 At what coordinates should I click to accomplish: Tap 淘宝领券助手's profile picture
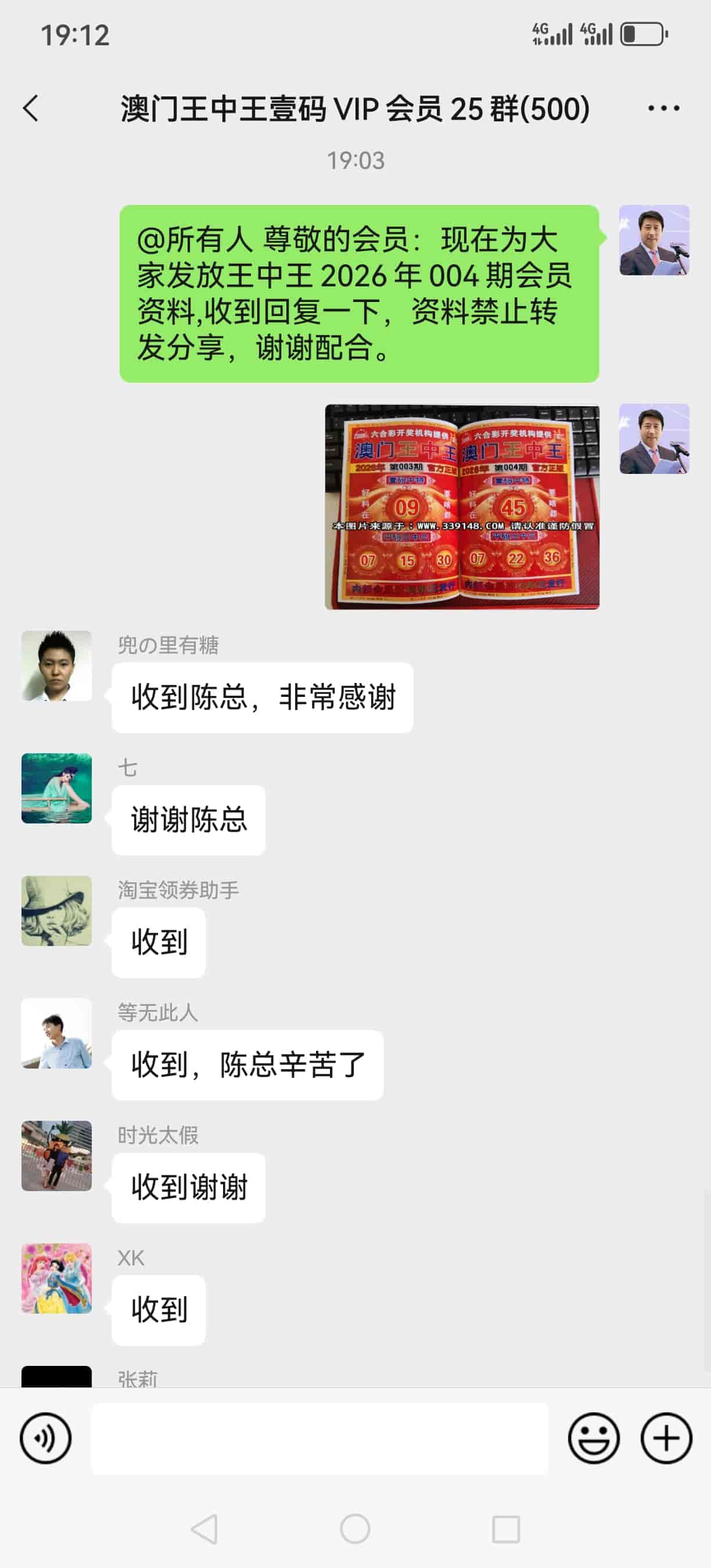tap(56, 911)
